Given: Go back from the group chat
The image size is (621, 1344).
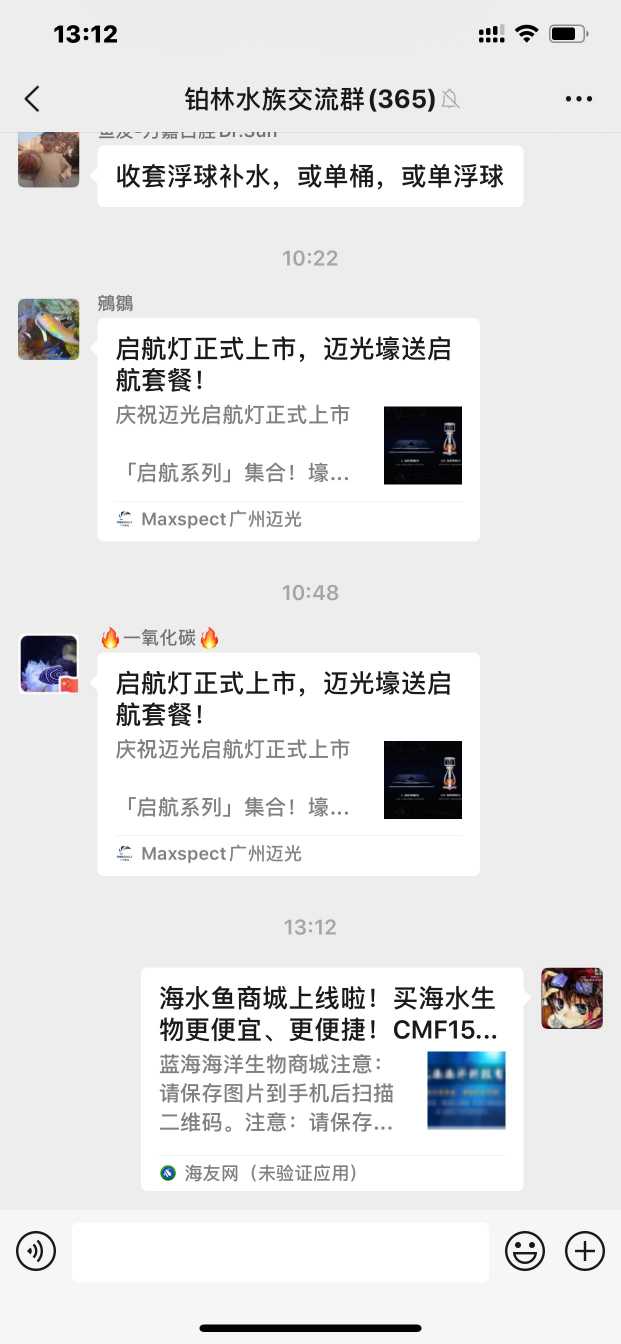Looking at the screenshot, I should (x=32, y=98).
